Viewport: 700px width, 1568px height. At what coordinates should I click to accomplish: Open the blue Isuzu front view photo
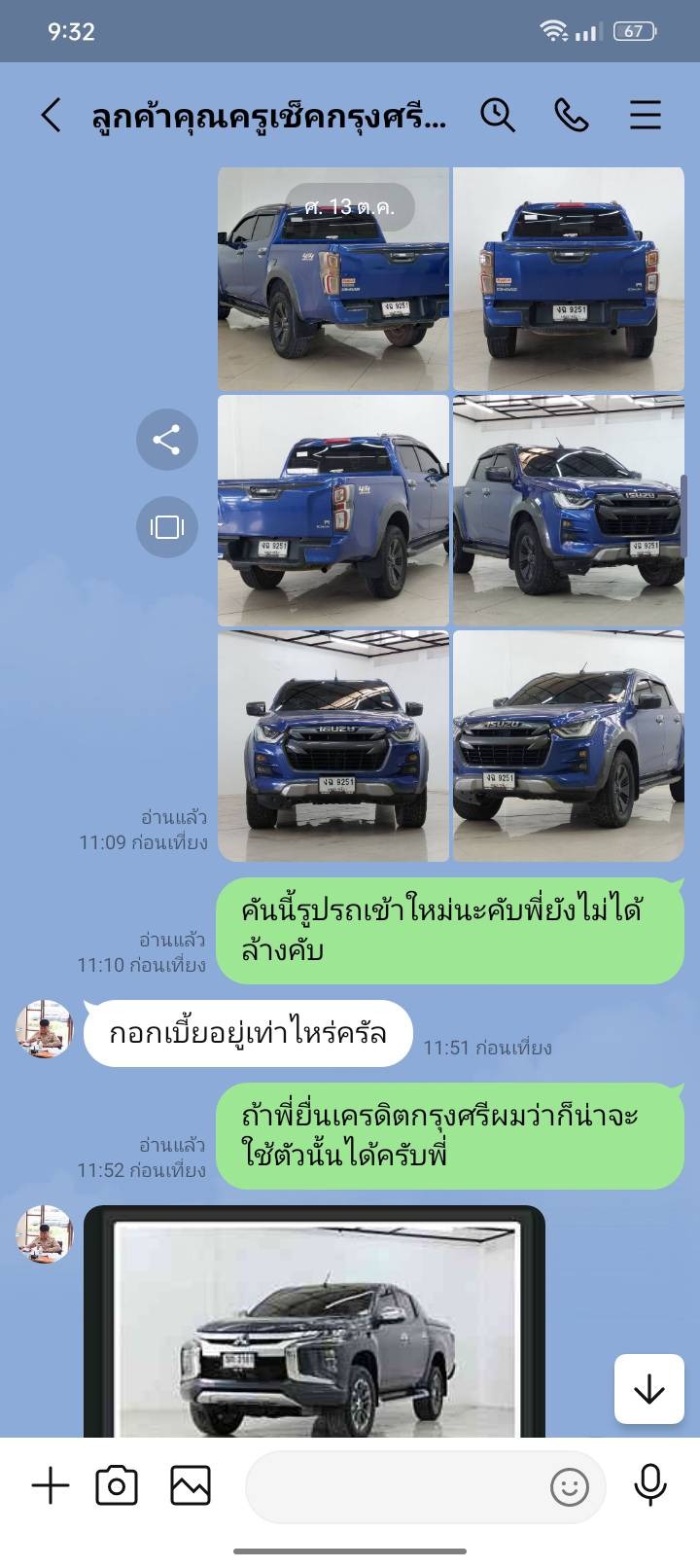tap(333, 746)
